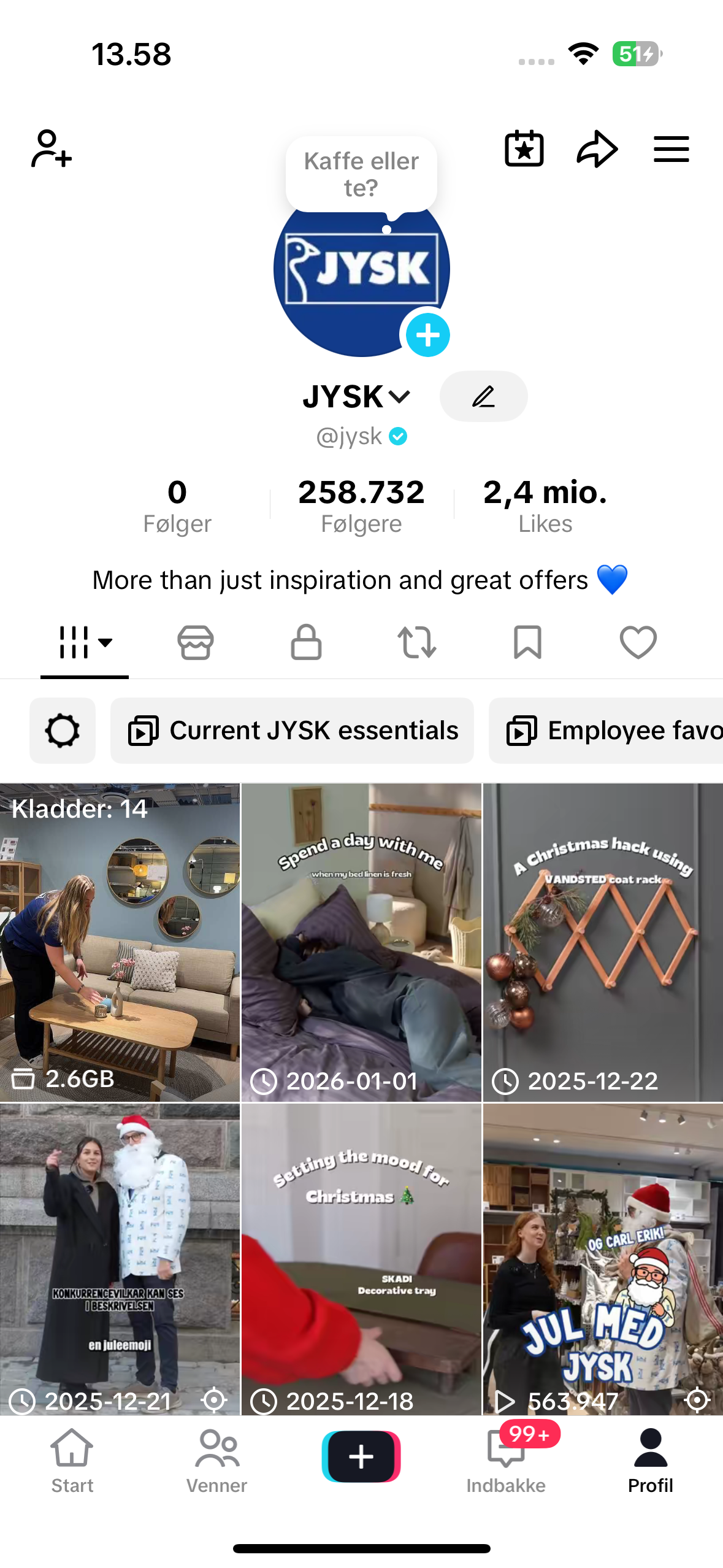Open playlist settings gear
723x1568 pixels.
pos(63,731)
